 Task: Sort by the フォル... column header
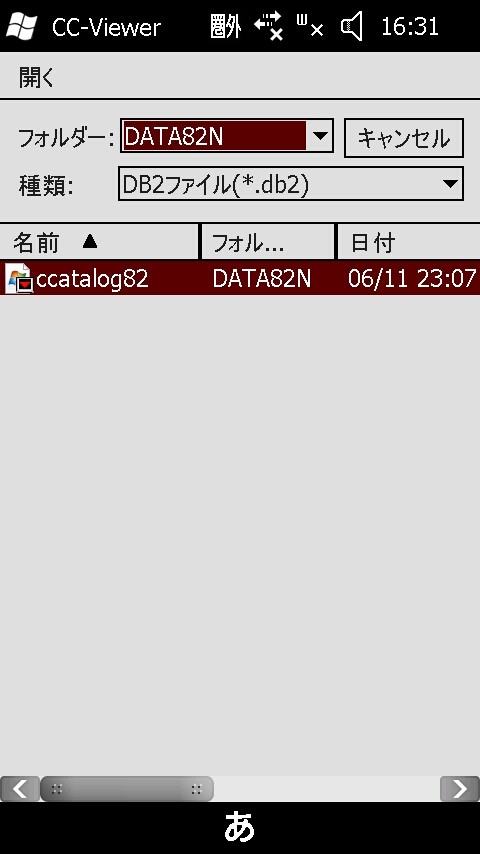[x=268, y=242]
